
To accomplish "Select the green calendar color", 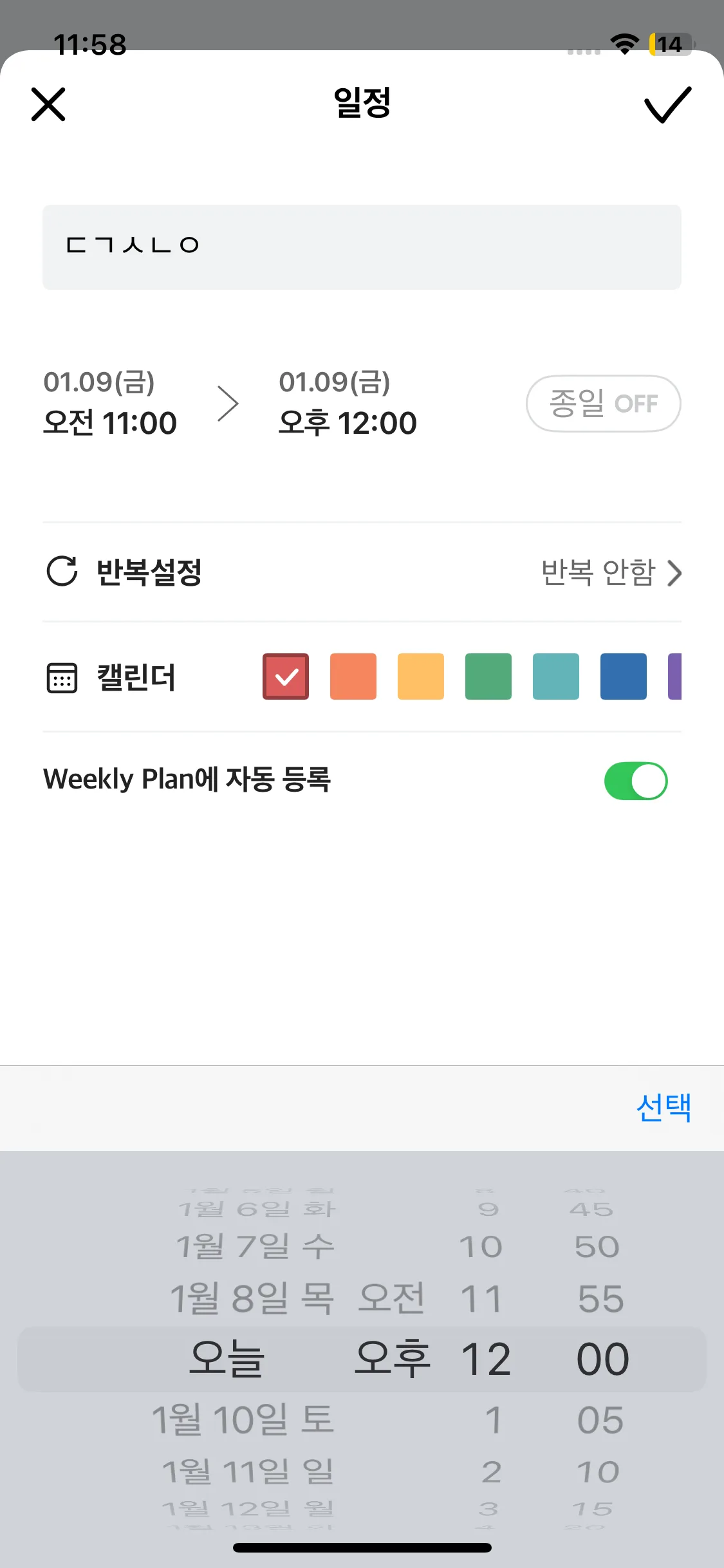I will click(x=488, y=677).
